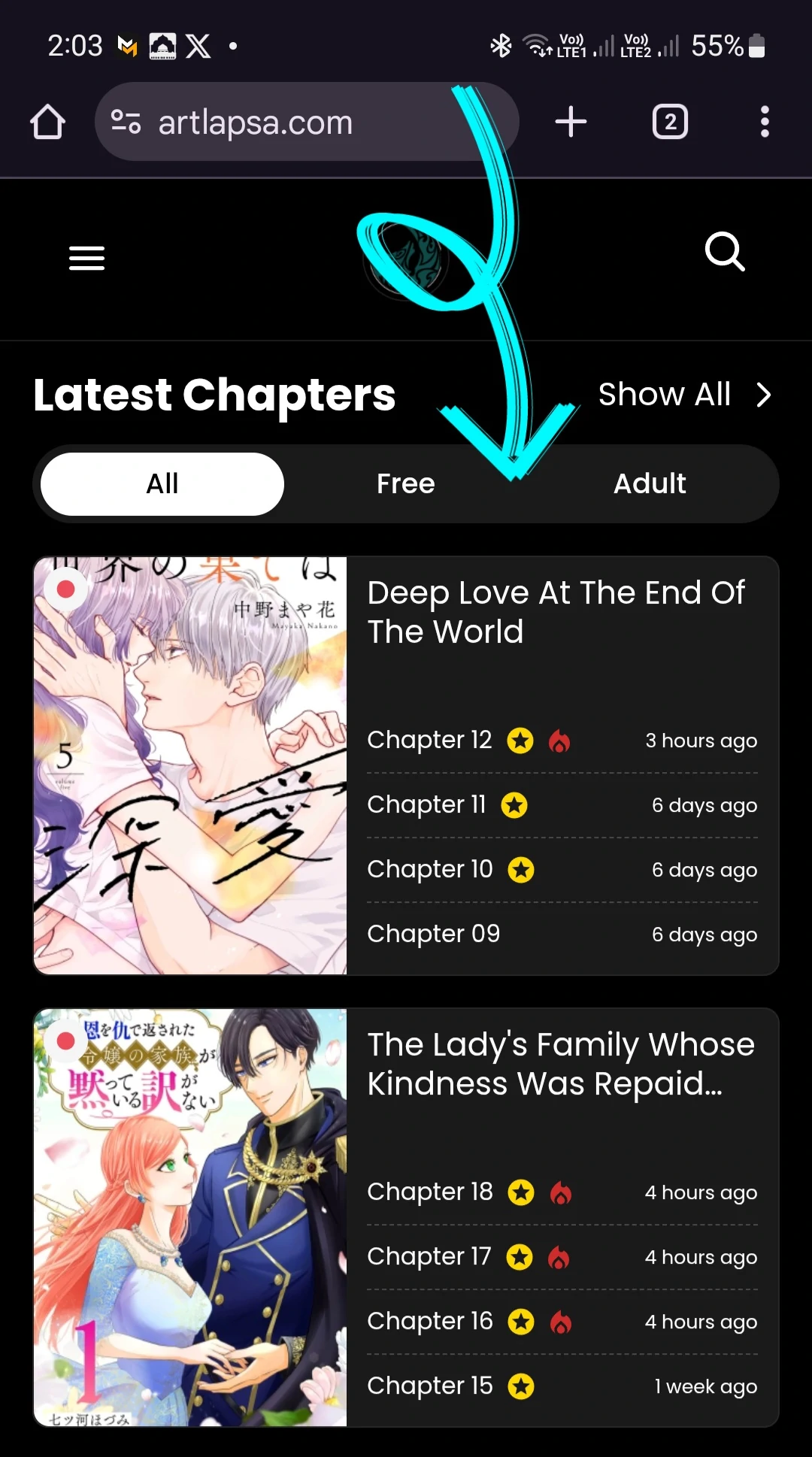
Task: Read Chapter 12 of Deep Love
Action: click(x=429, y=741)
